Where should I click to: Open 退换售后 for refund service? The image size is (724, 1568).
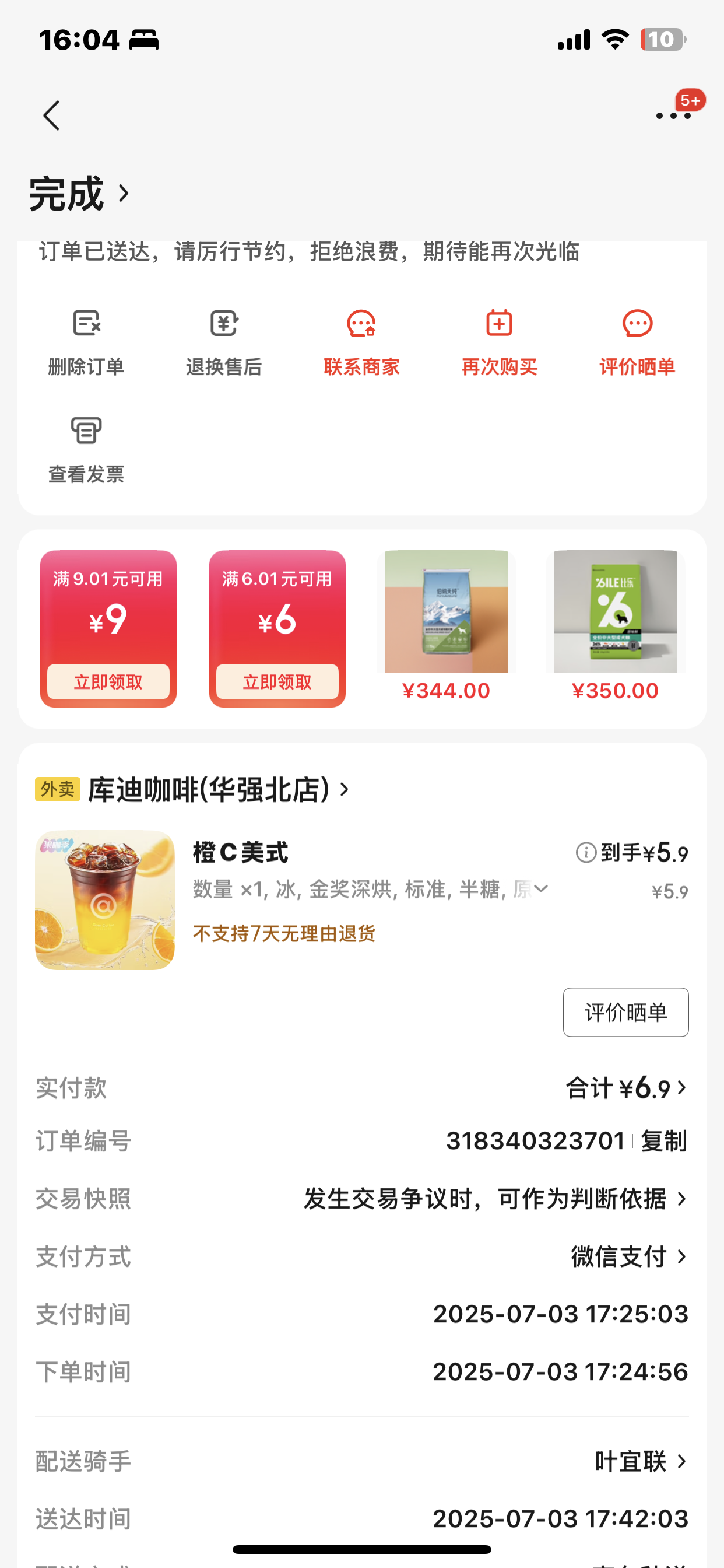tap(224, 342)
